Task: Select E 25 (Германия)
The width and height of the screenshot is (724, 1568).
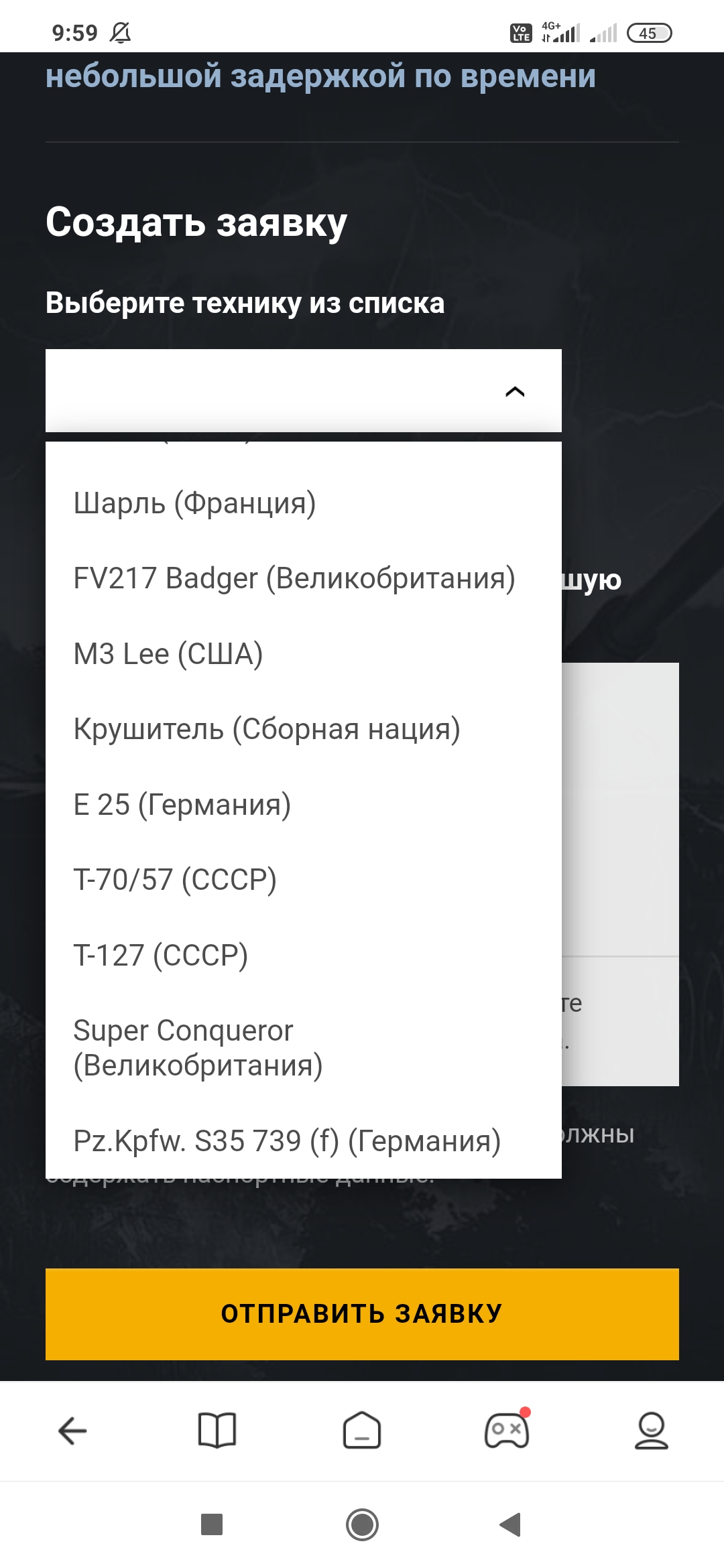Action: [x=303, y=804]
